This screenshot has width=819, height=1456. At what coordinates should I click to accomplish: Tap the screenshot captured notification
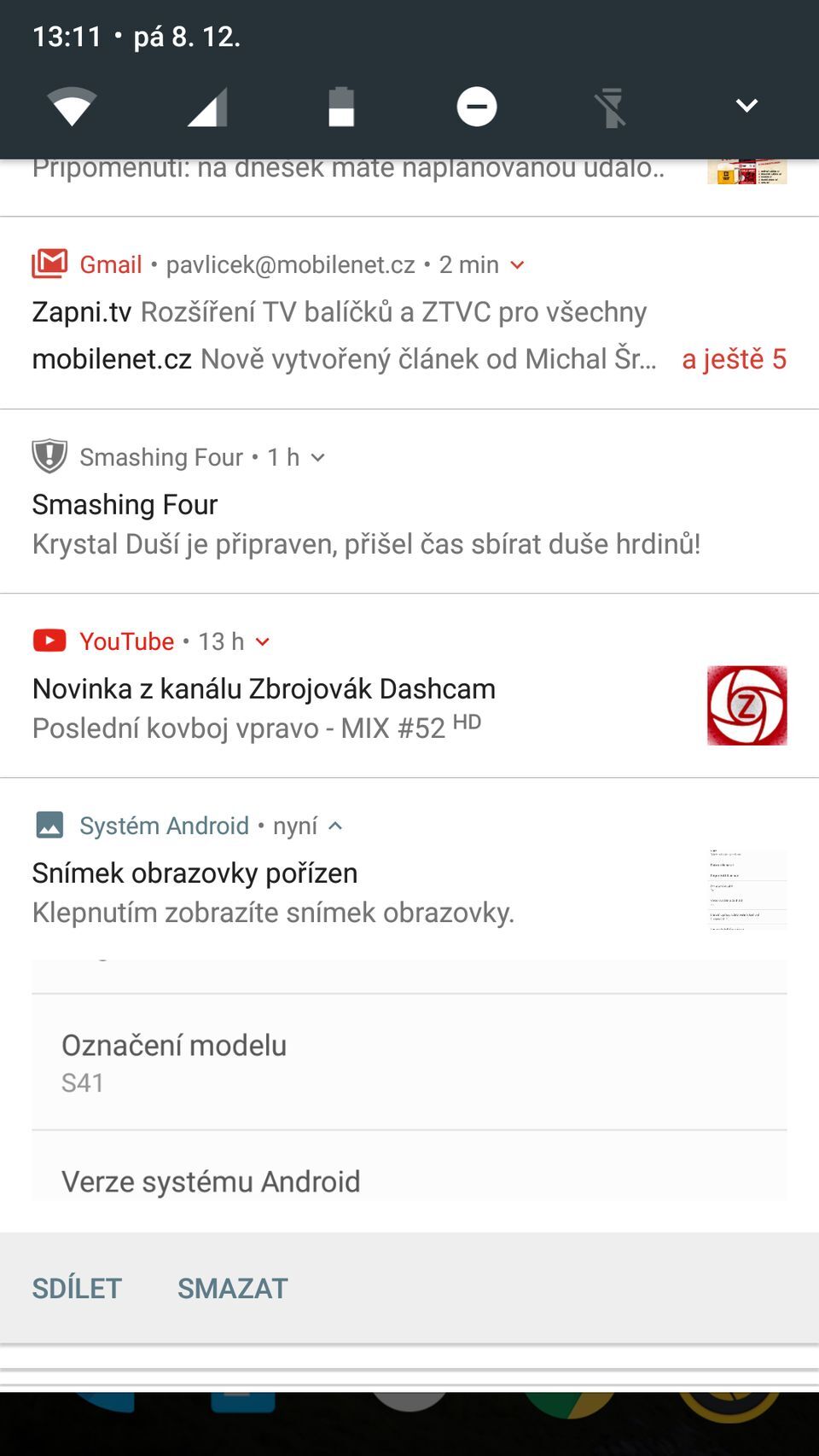[x=341, y=893]
